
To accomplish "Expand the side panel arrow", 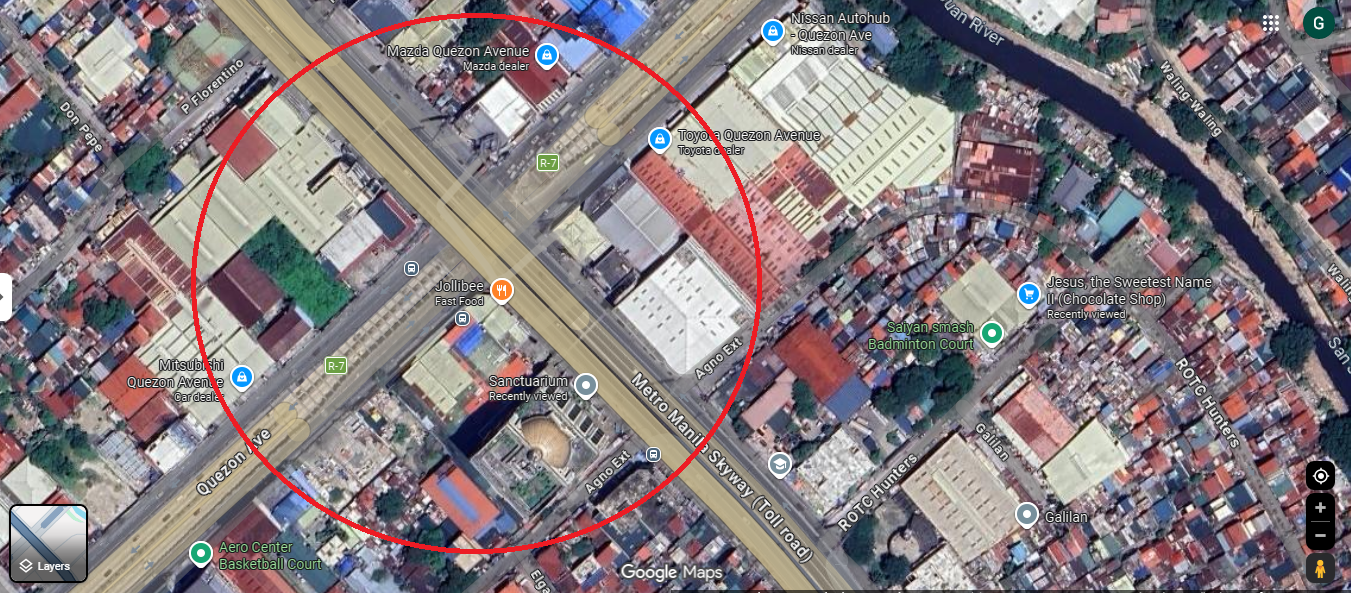I will tap(5, 297).
